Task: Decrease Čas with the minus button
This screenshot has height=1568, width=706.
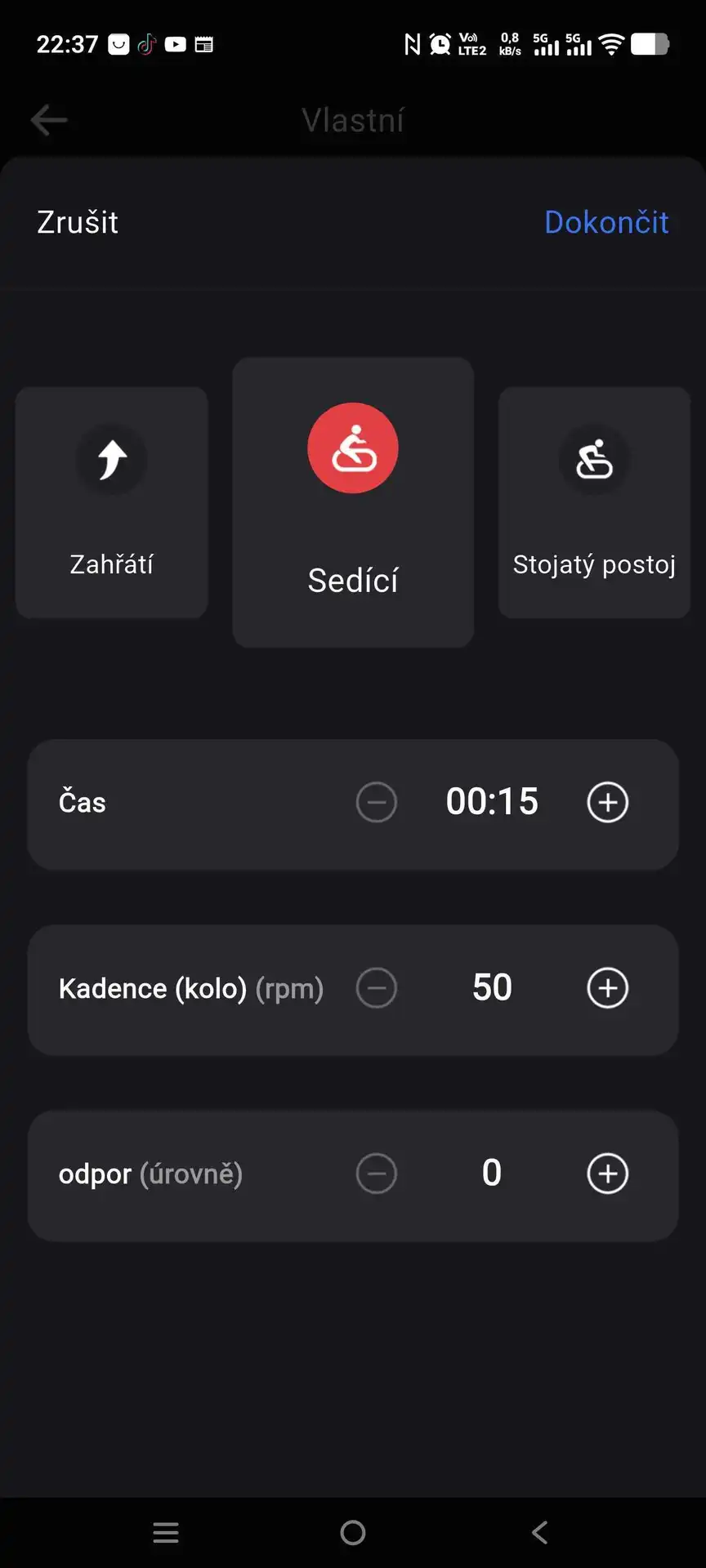Action: pyautogui.click(x=377, y=802)
